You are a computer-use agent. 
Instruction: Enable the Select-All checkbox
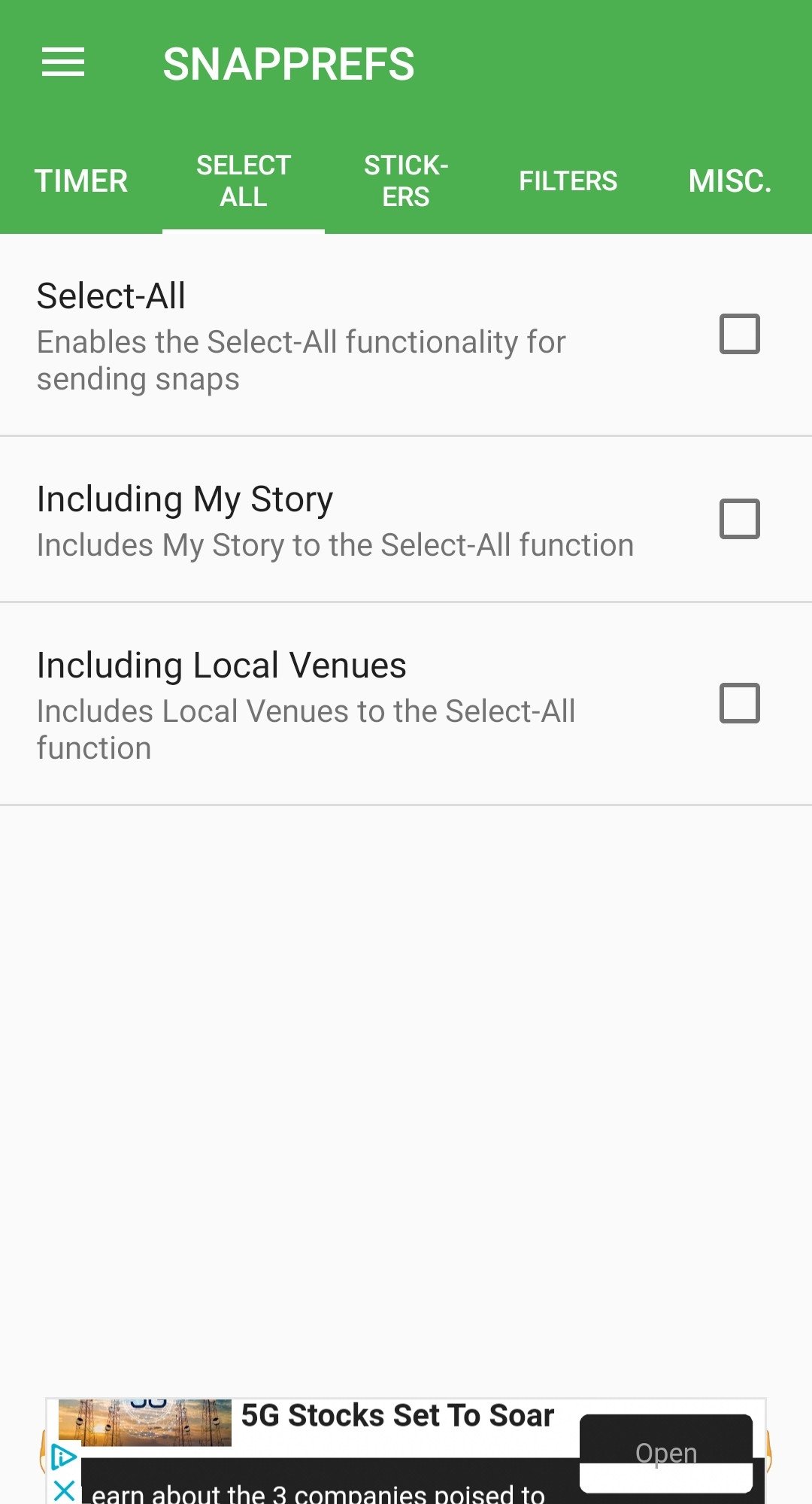tap(740, 334)
